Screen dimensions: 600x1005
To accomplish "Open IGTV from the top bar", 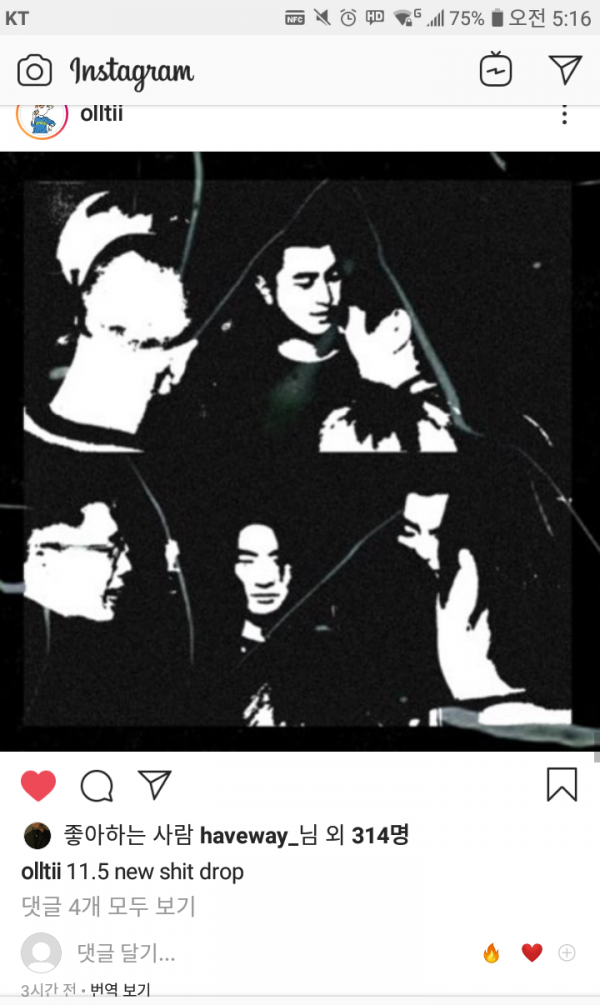I will [x=496, y=70].
